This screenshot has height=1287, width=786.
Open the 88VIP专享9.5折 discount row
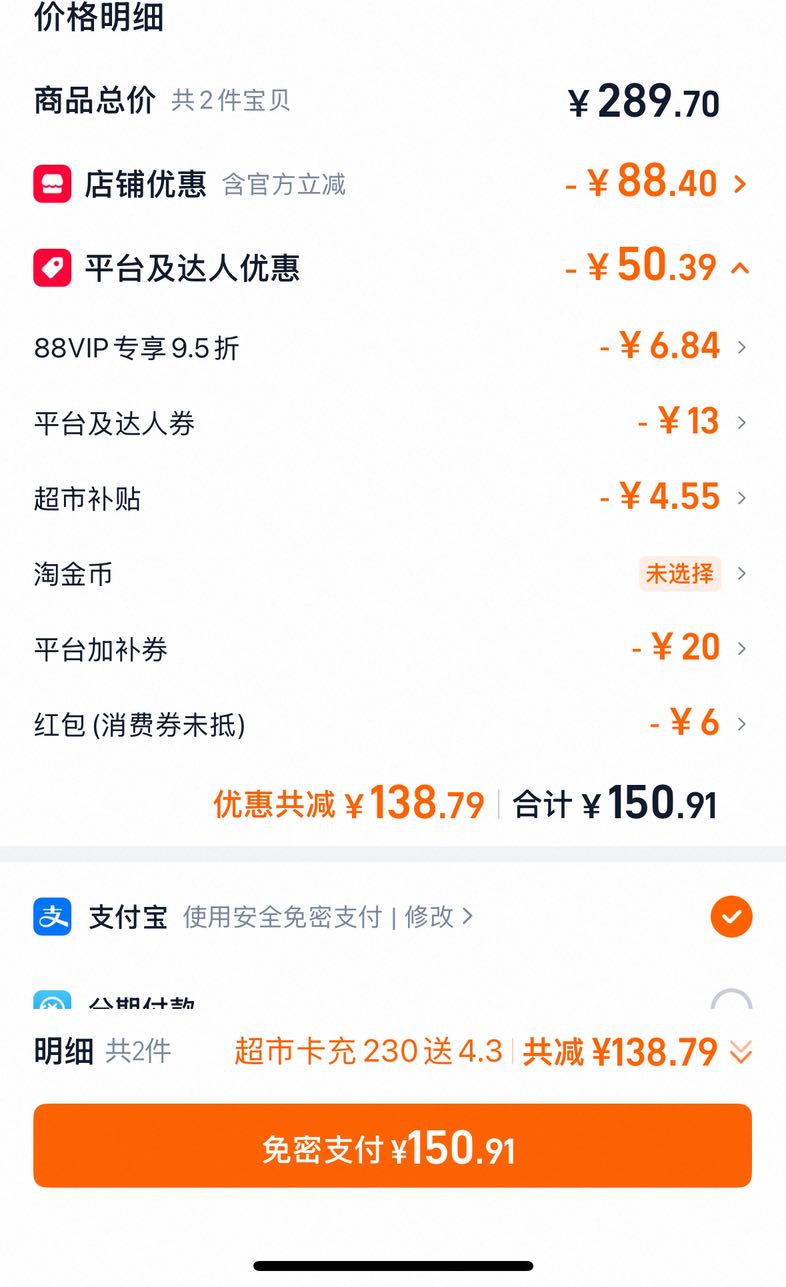tap(393, 348)
